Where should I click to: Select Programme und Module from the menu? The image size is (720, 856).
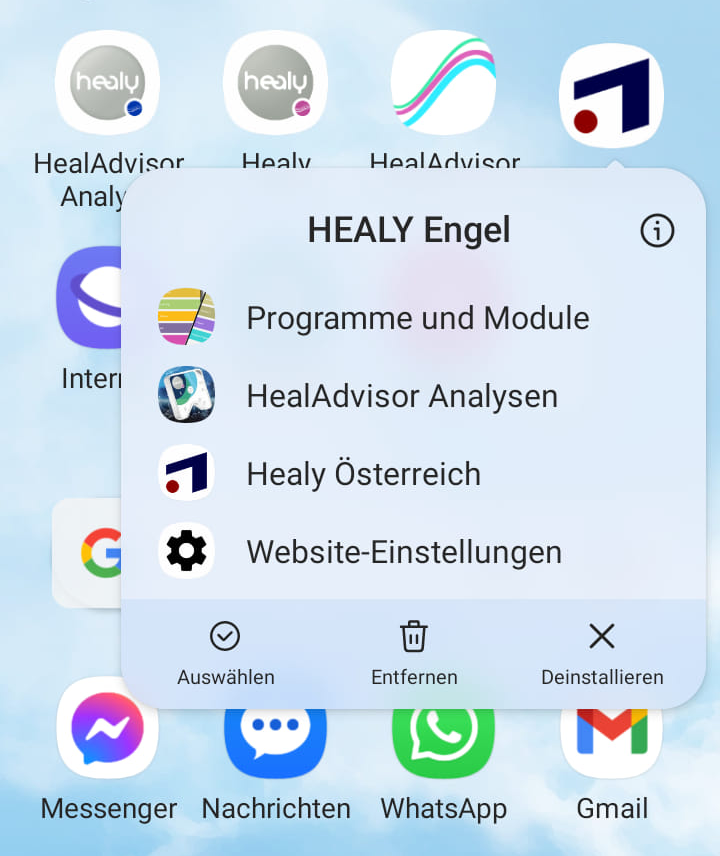[x=417, y=317]
